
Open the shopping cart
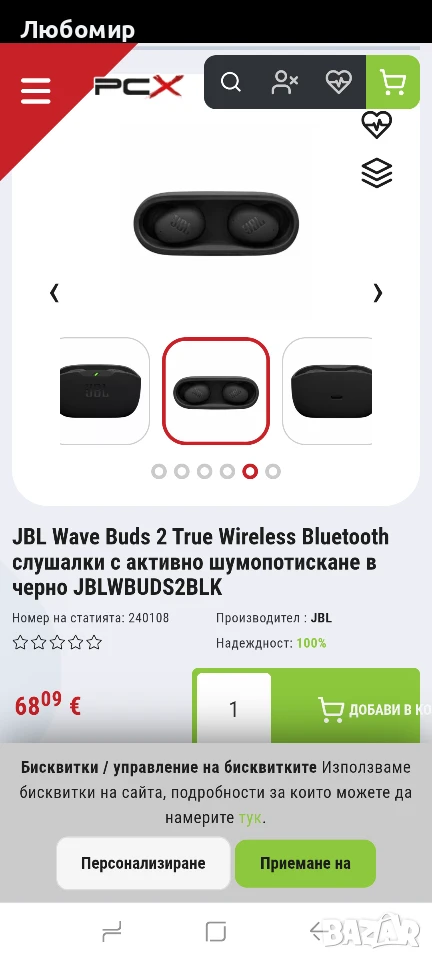[393, 82]
